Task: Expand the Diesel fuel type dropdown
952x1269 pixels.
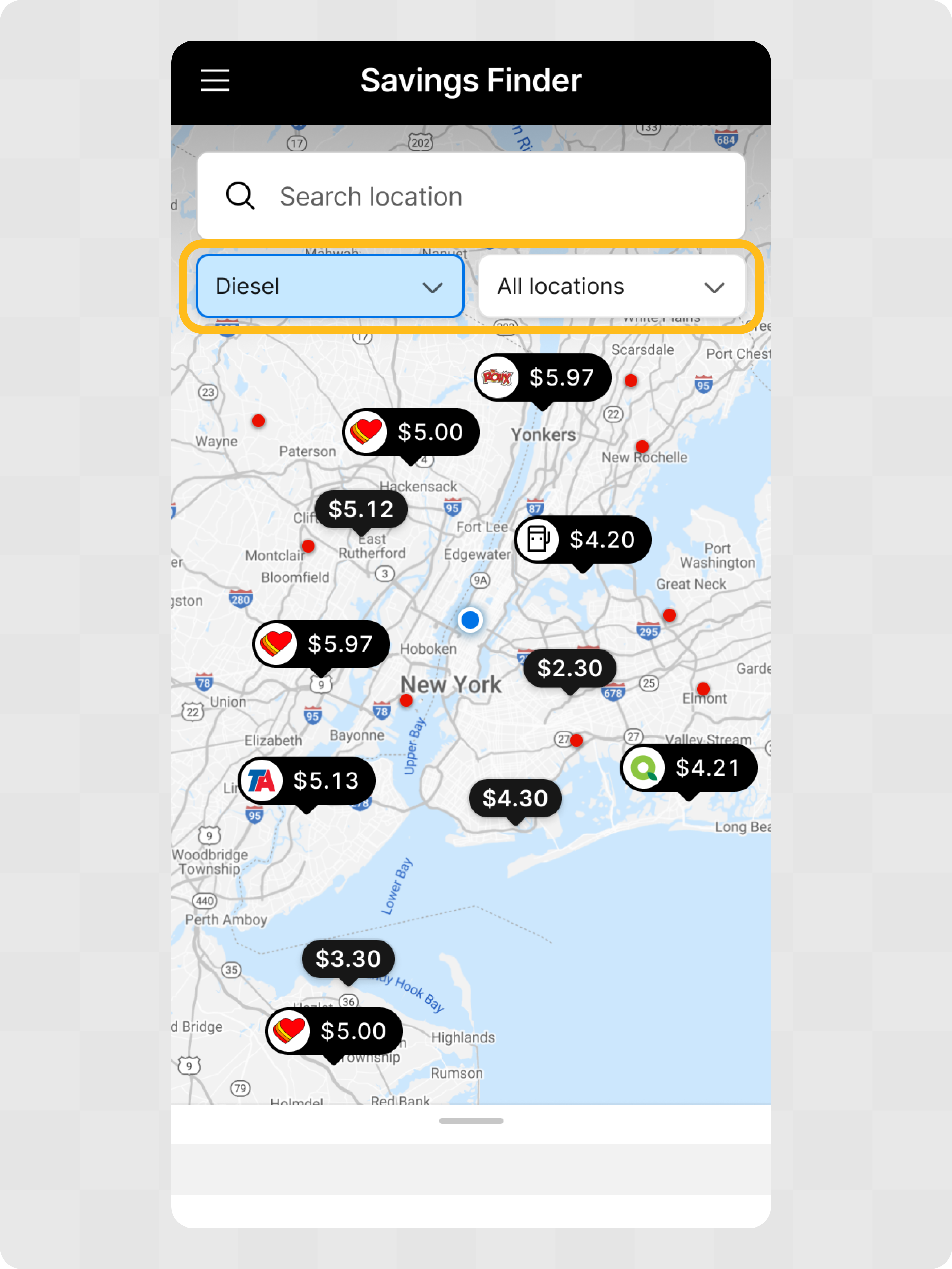Action: pyautogui.click(x=330, y=286)
